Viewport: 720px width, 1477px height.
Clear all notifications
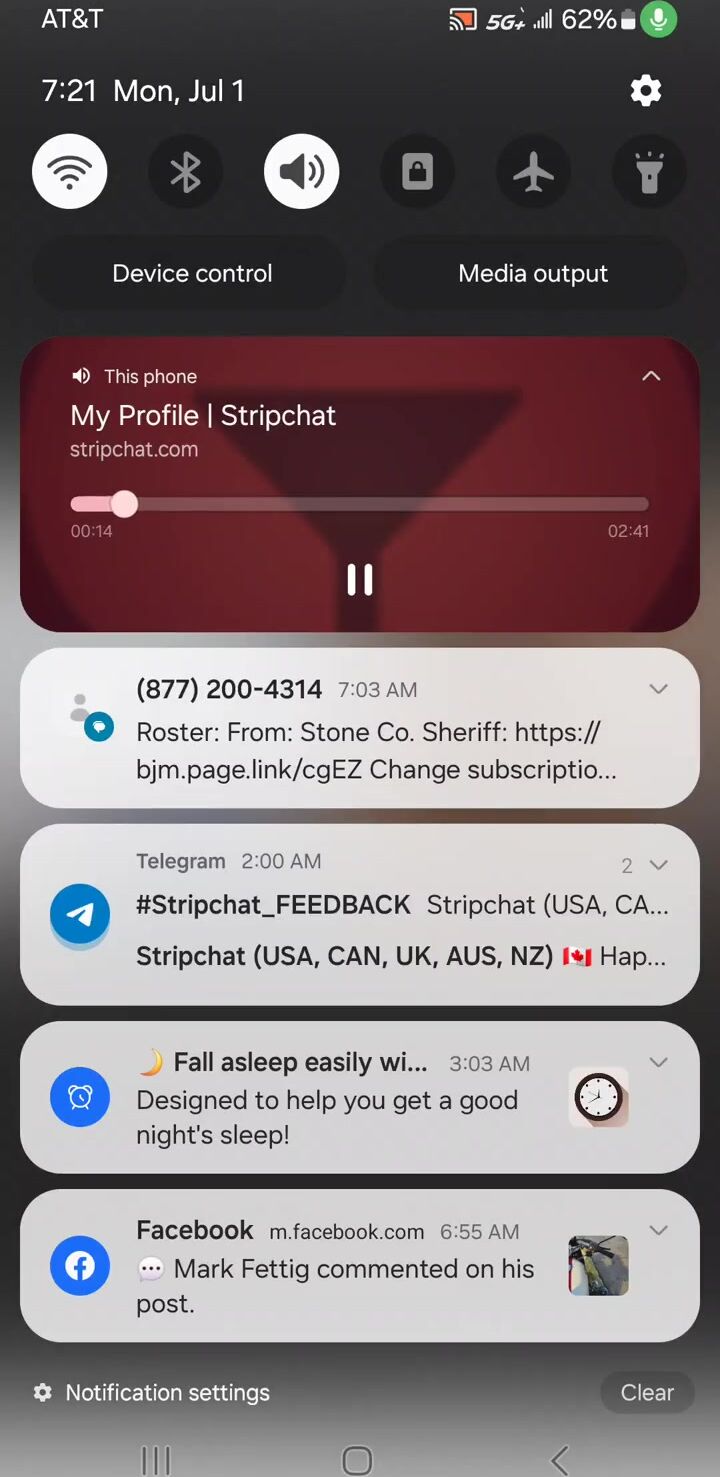(647, 1392)
